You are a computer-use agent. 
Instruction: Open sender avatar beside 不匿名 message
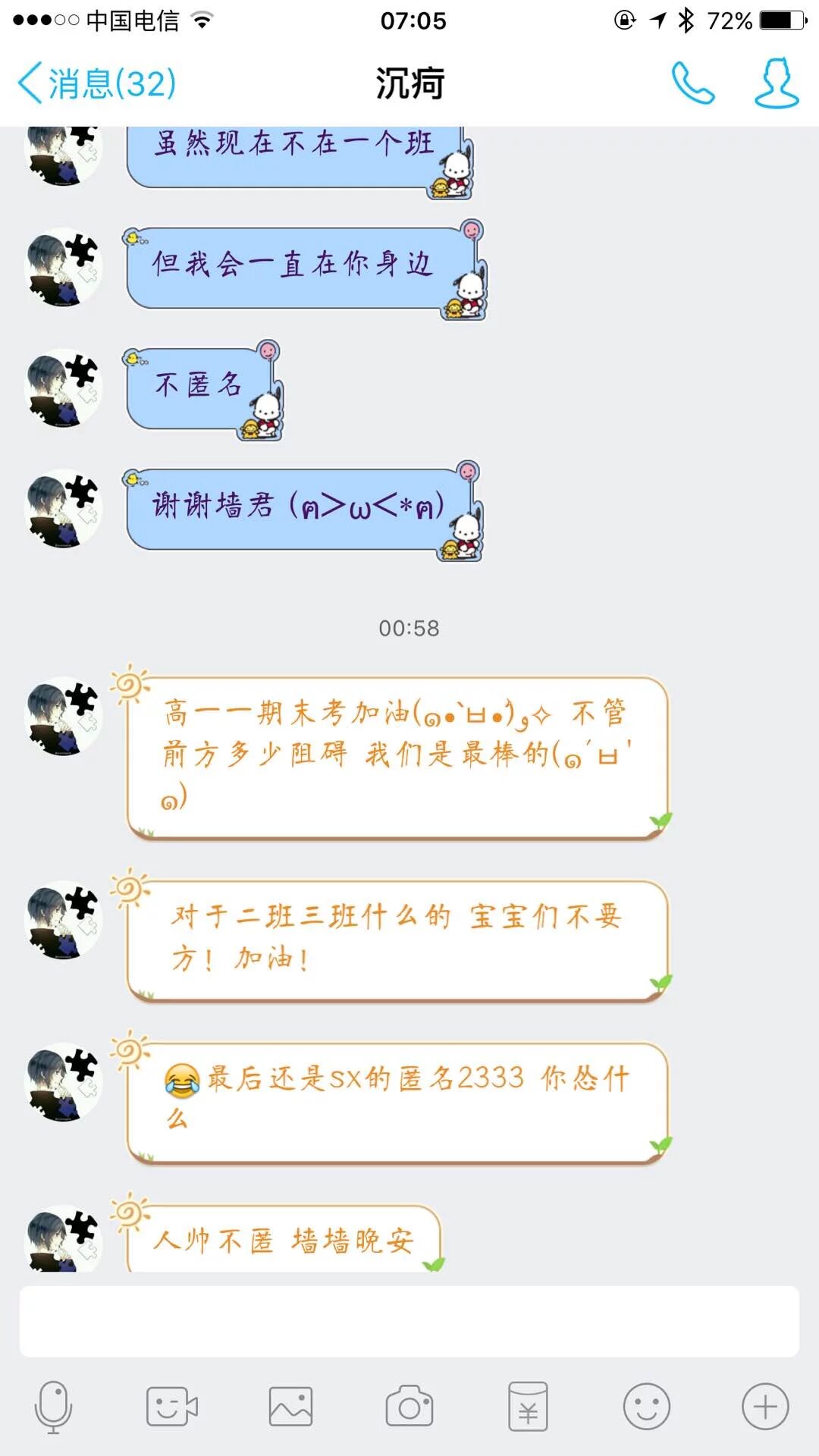pyautogui.click(x=64, y=388)
